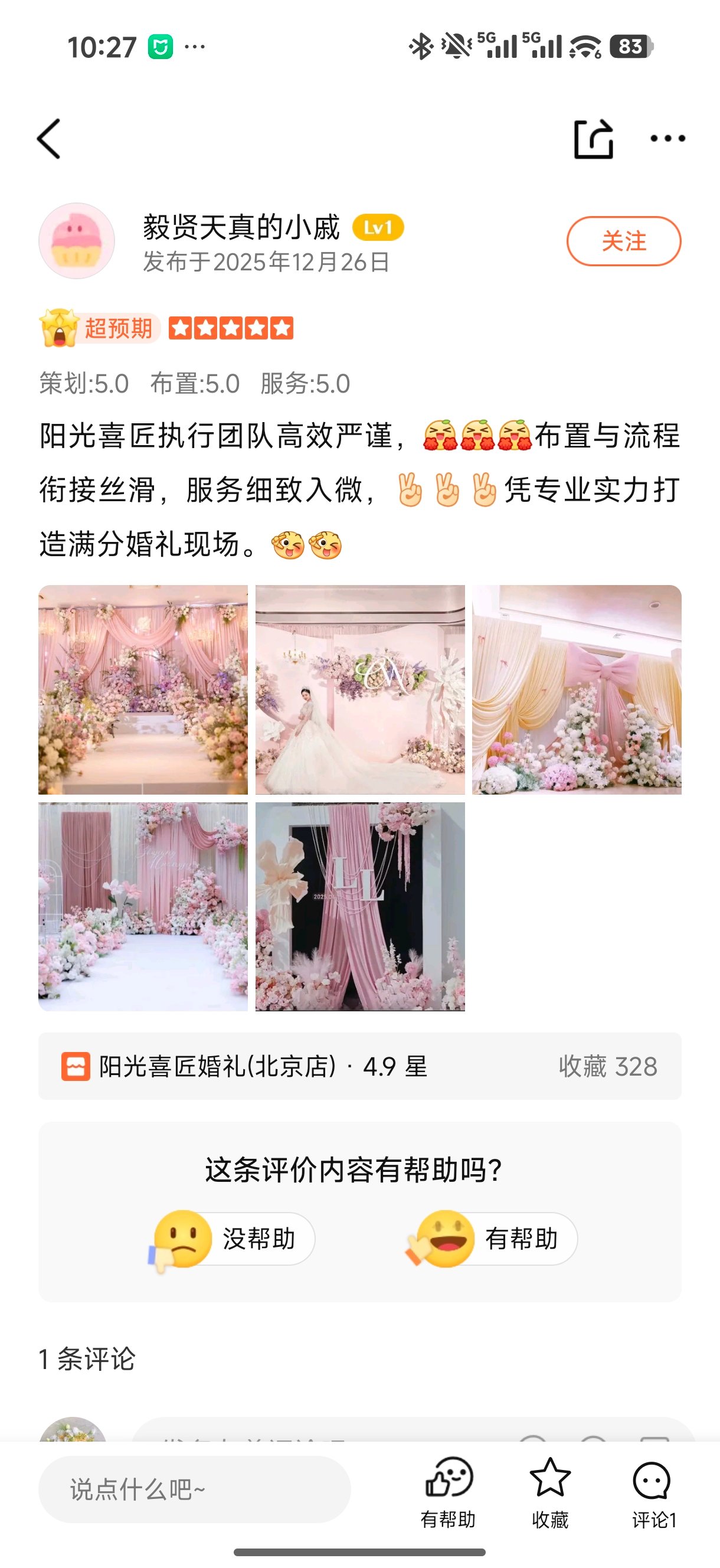The image size is (720, 1568).
Task: Open reviewer 毅贤天真的小戚's avatar
Action: (x=77, y=241)
